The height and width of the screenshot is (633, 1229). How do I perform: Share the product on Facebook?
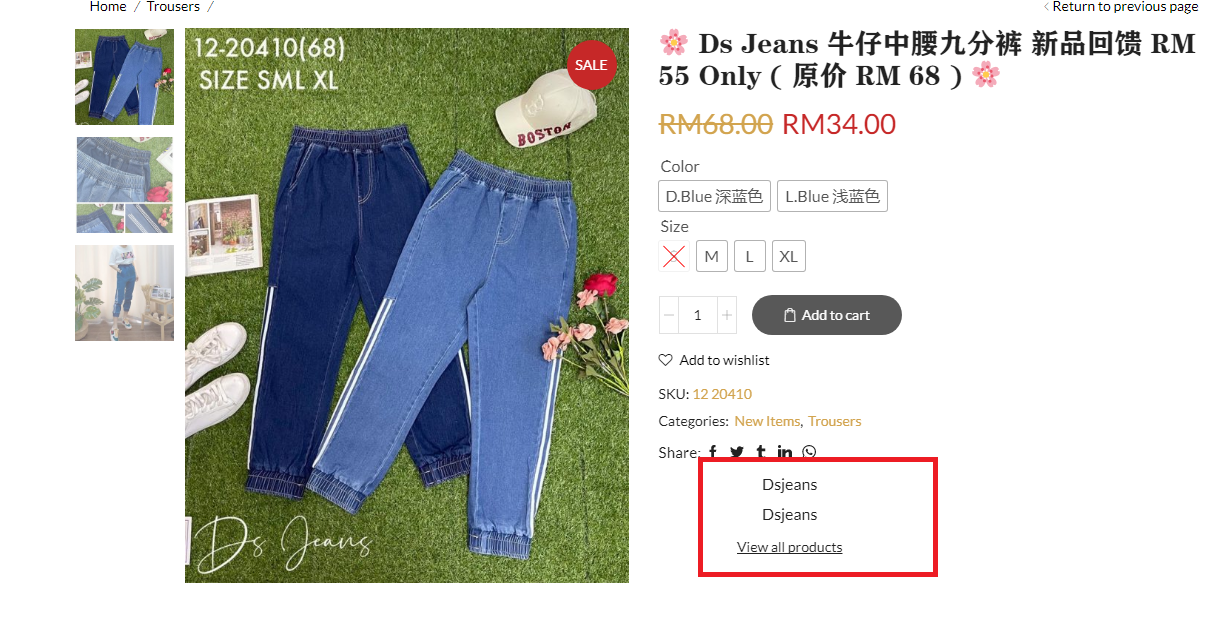pyautogui.click(x=713, y=453)
